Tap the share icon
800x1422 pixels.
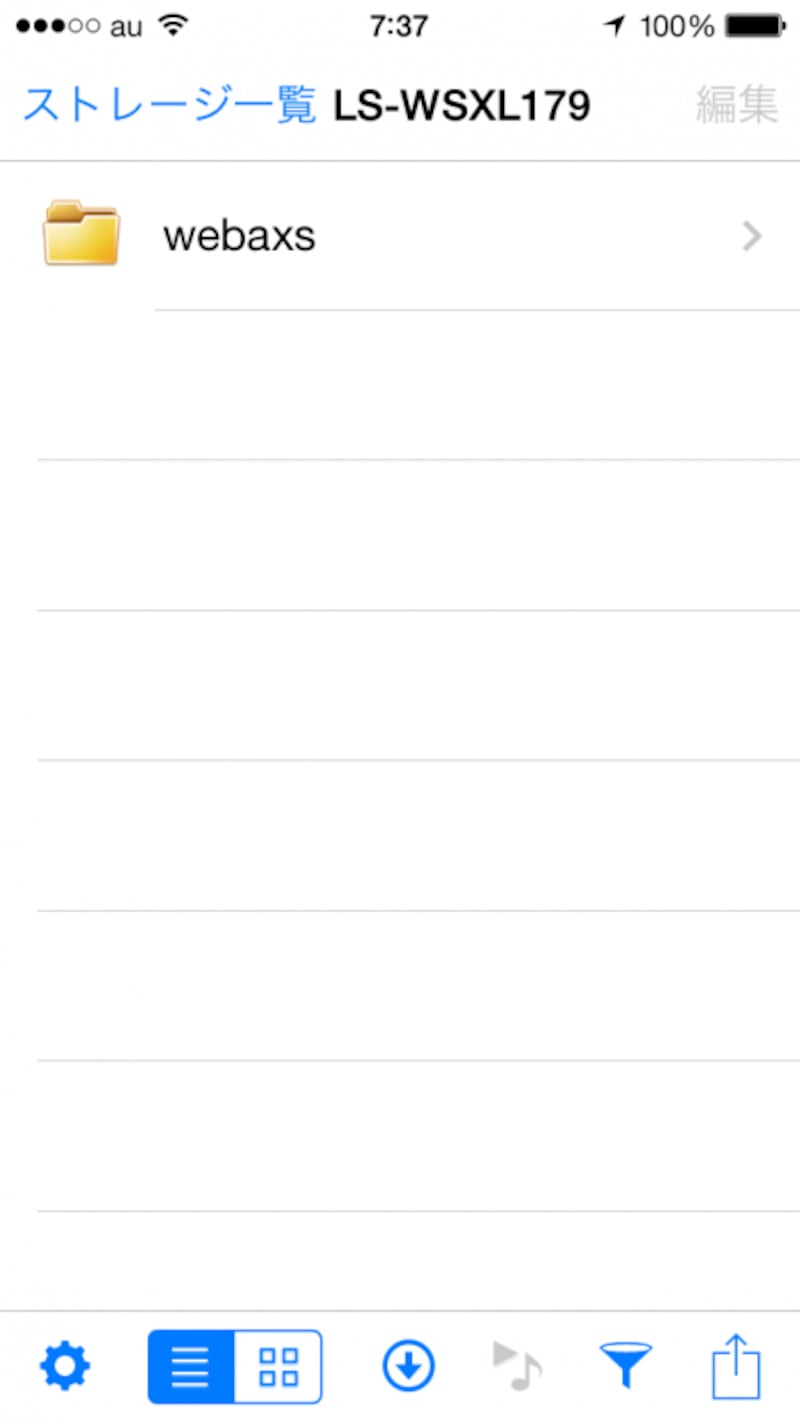pyautogui.click(x=736, y=1366)
